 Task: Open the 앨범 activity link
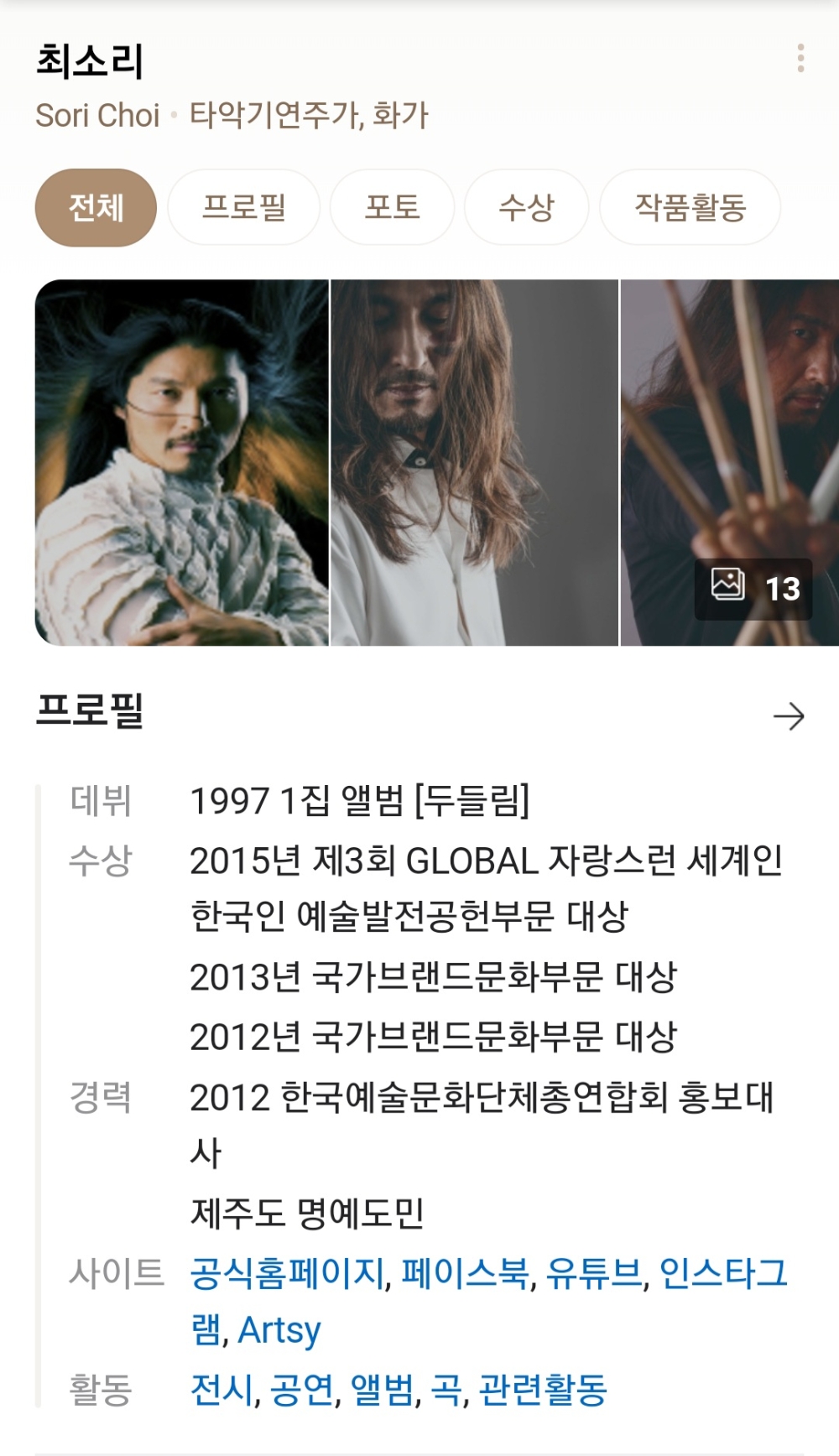tap(383, 1390)
